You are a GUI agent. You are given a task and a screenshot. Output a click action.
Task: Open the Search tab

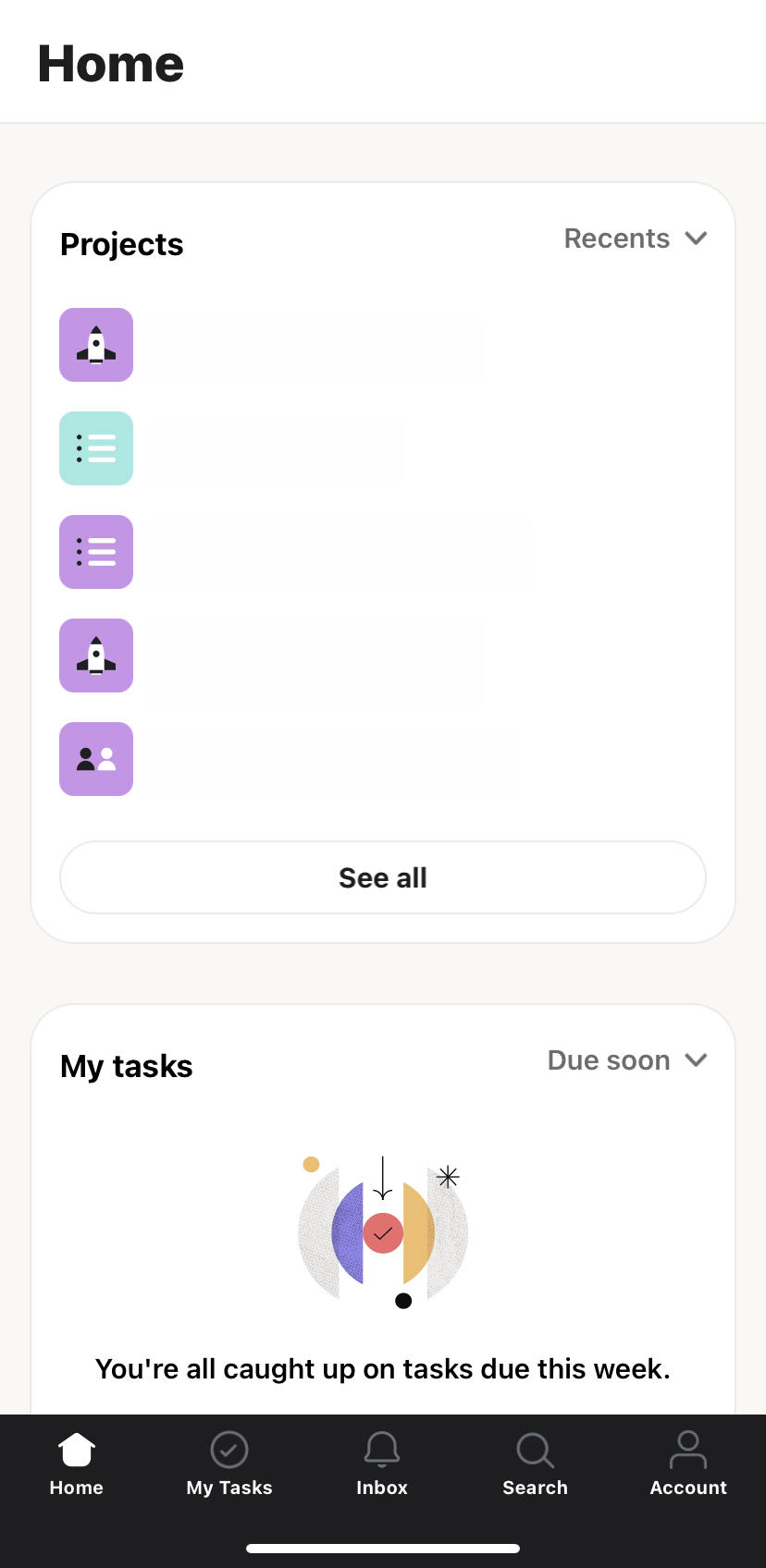click(x=535, y=1463)
